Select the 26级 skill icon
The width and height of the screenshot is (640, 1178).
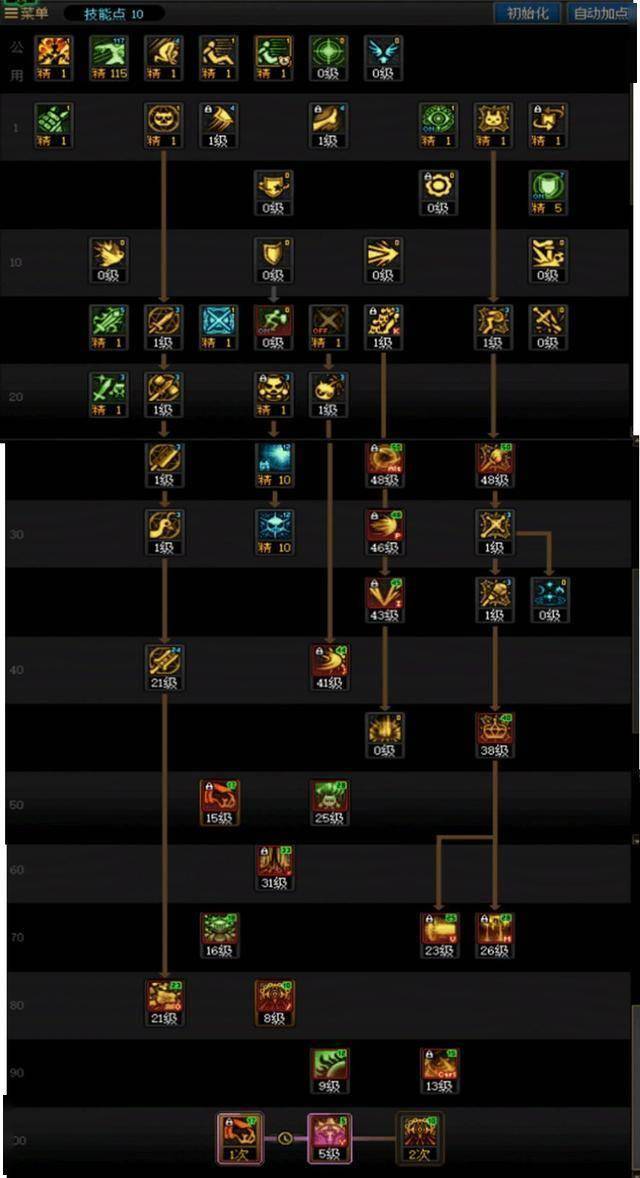494,930
